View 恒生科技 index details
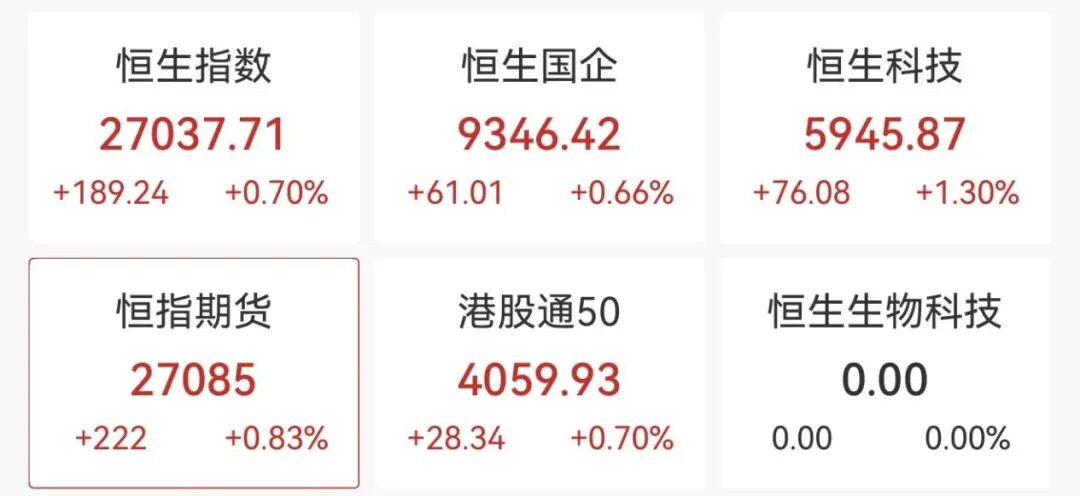 [885, 128]
